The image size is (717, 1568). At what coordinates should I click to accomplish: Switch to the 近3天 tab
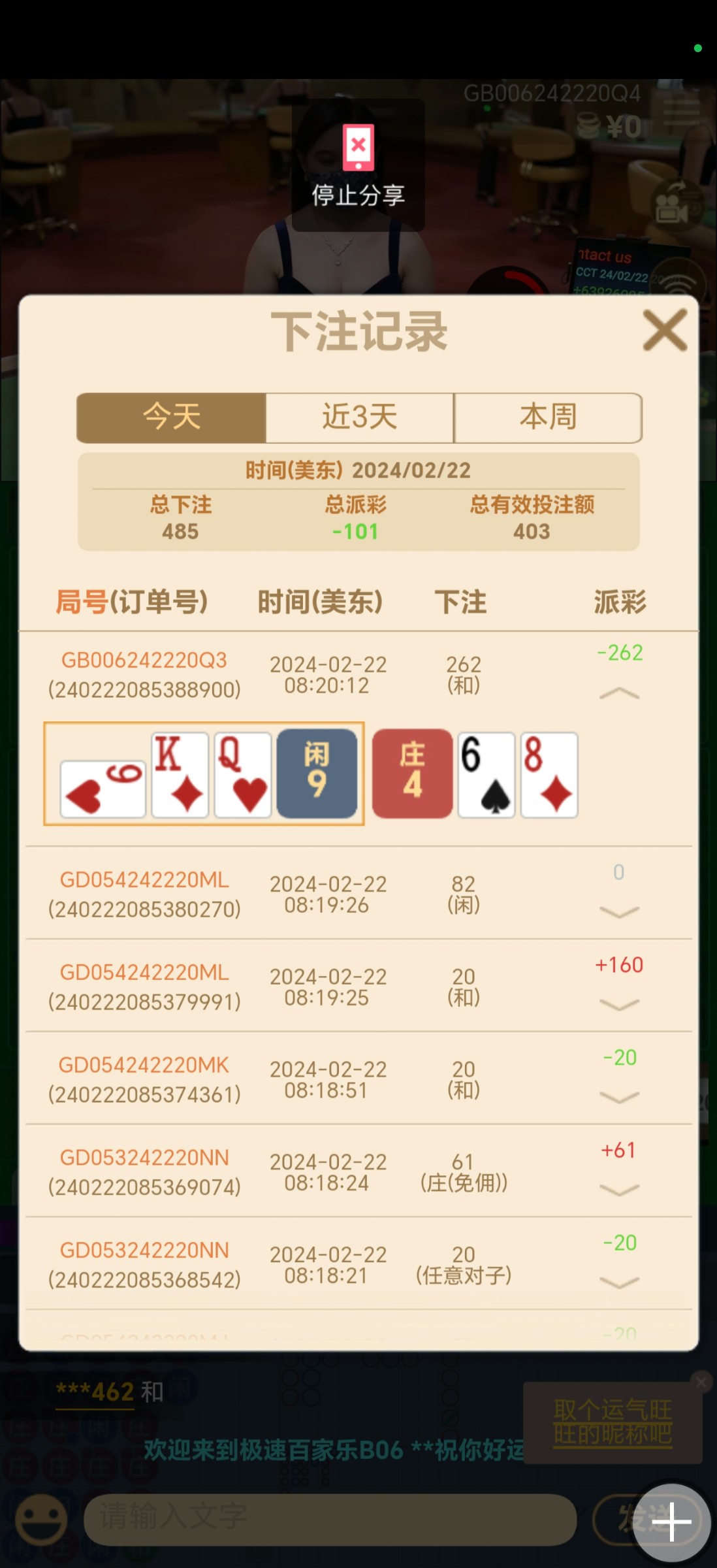(x=359, y=417)
